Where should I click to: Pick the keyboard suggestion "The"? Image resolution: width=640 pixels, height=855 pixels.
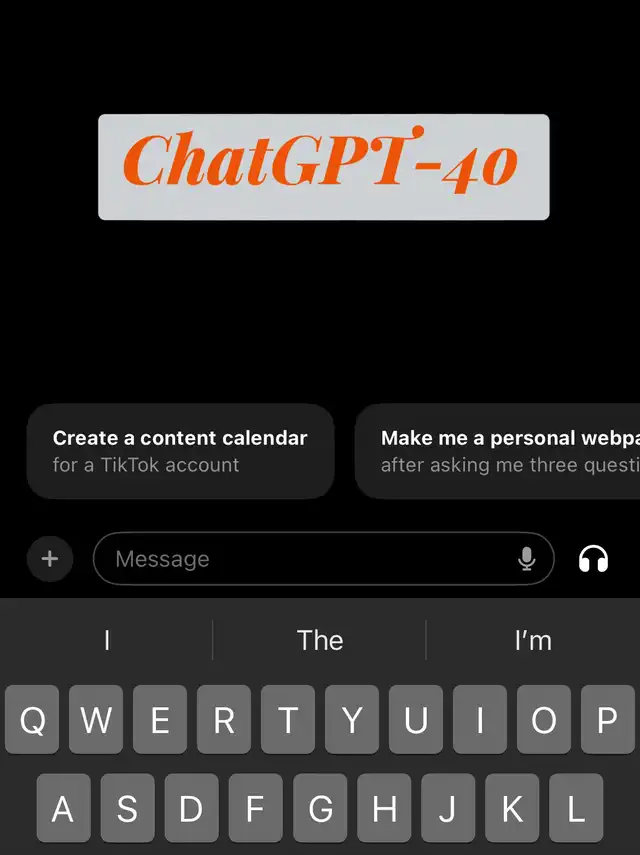click(320, 640)
